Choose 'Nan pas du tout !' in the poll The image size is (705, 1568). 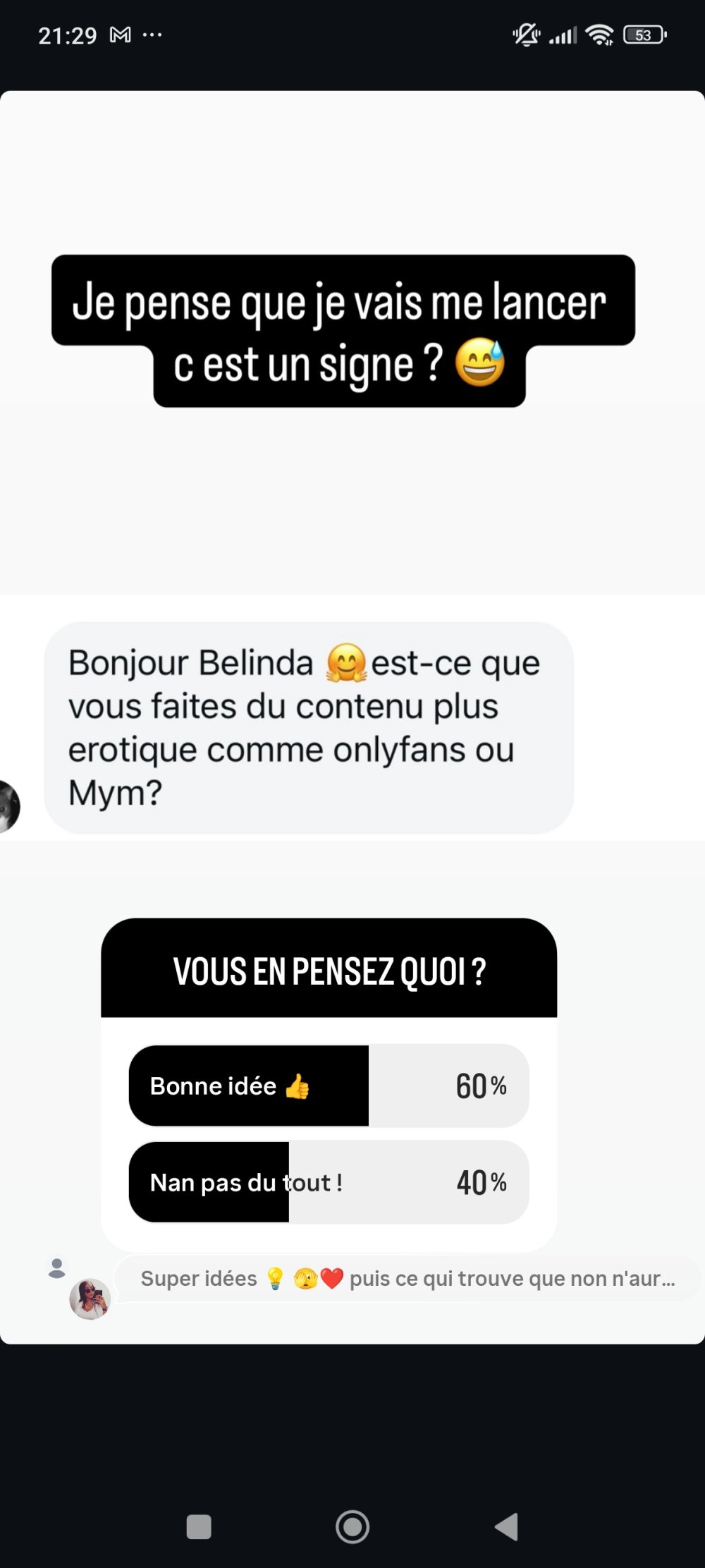click(x=328, y=1182)
